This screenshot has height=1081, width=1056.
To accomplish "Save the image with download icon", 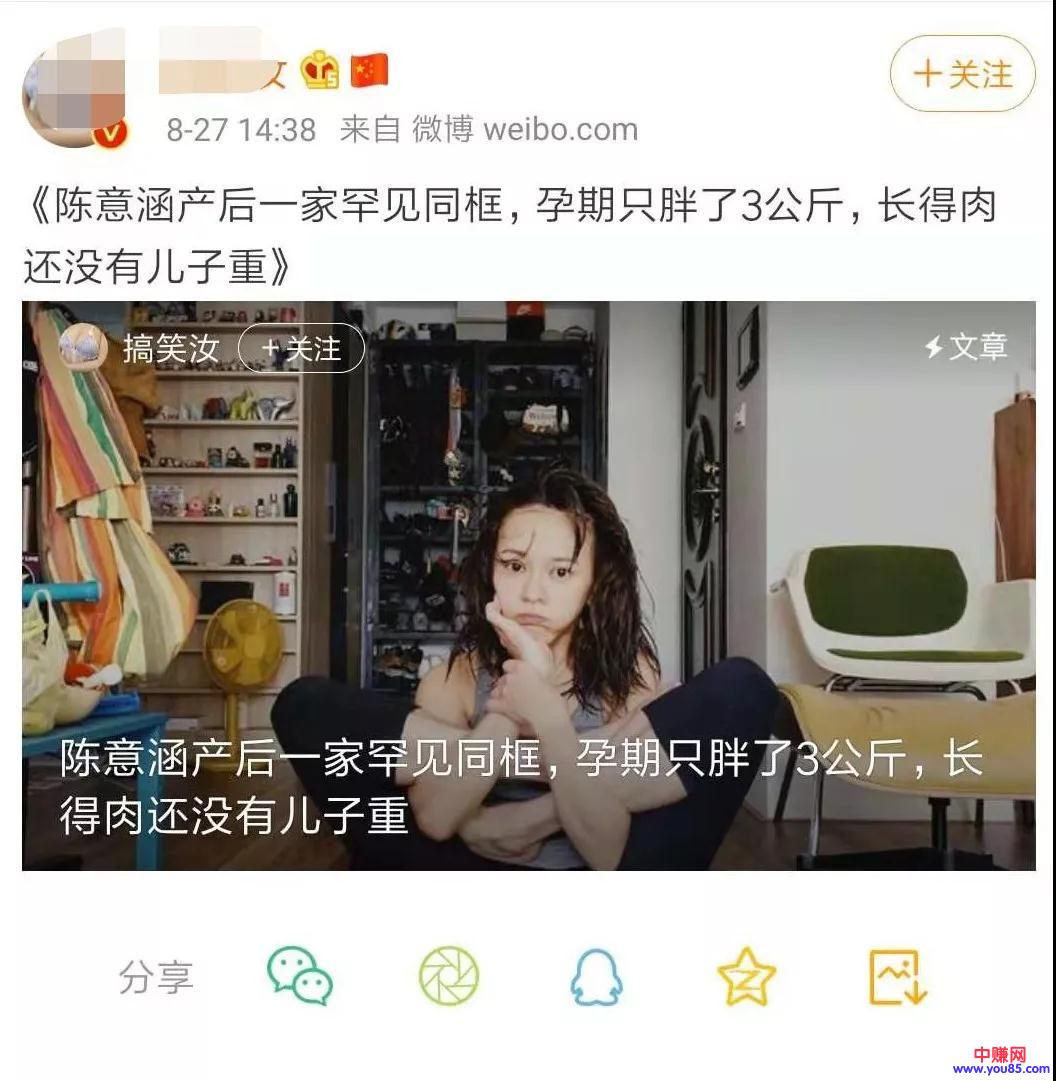I will pyautogui.click(x=897, y=977).
